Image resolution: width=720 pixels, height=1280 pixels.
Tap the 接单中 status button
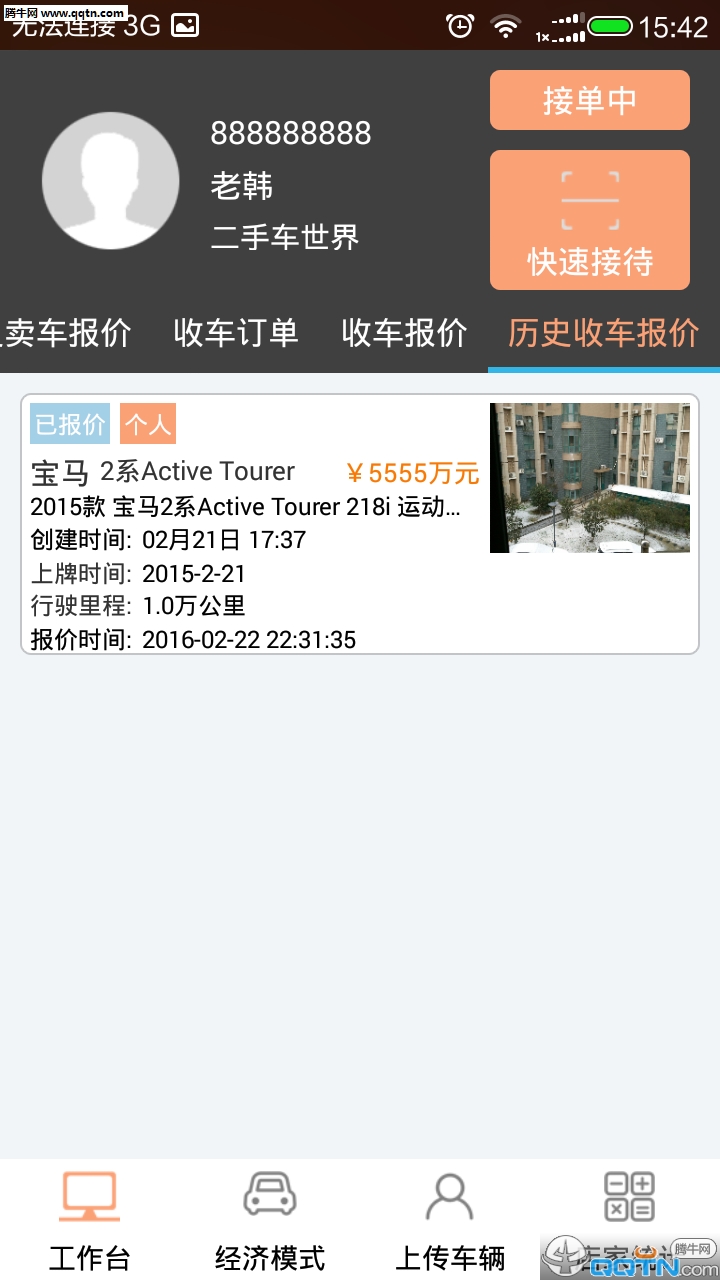pyautogui.click(x=589, y=100)
